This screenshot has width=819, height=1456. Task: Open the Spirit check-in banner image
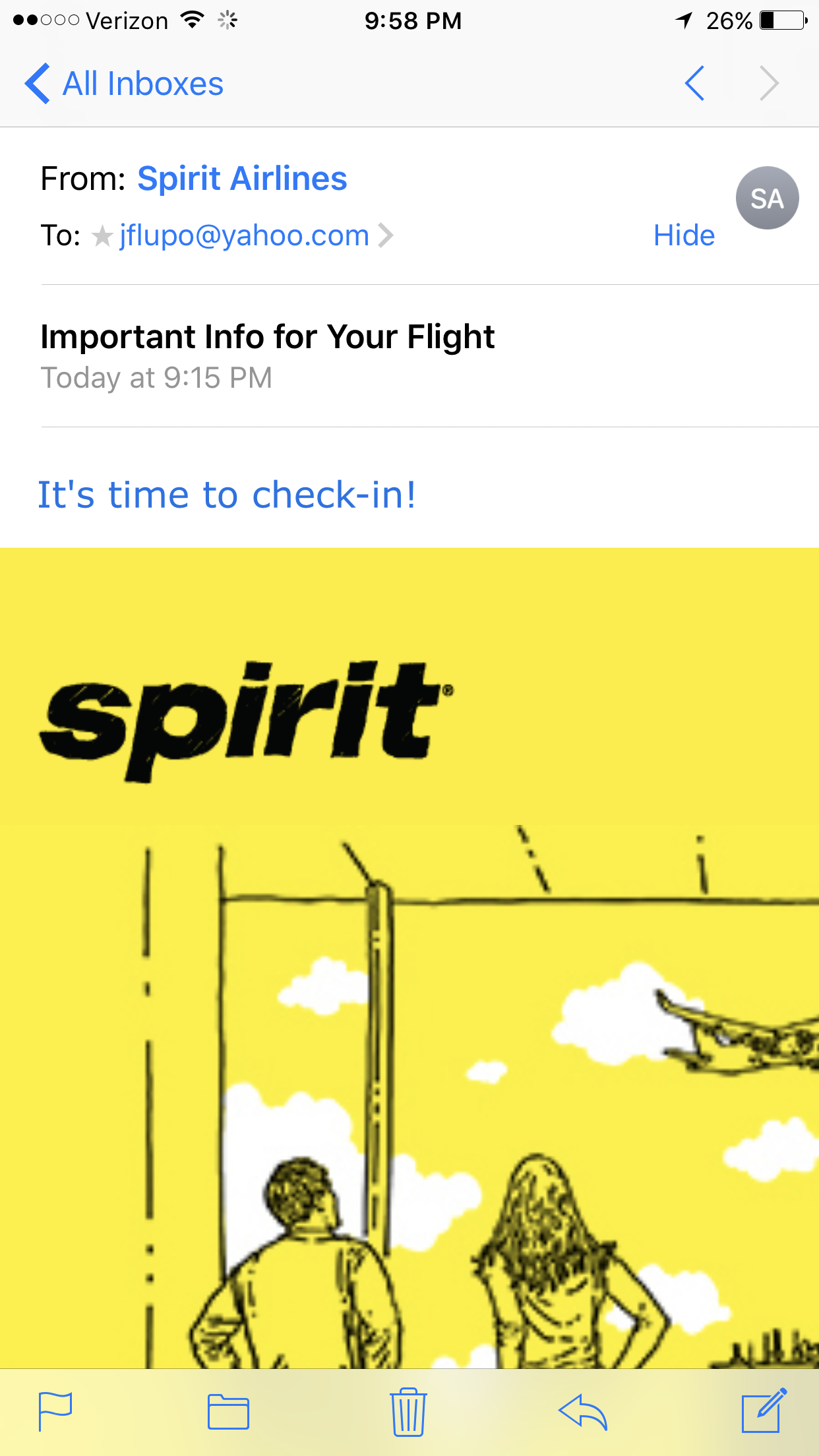(x=409, y=956)
